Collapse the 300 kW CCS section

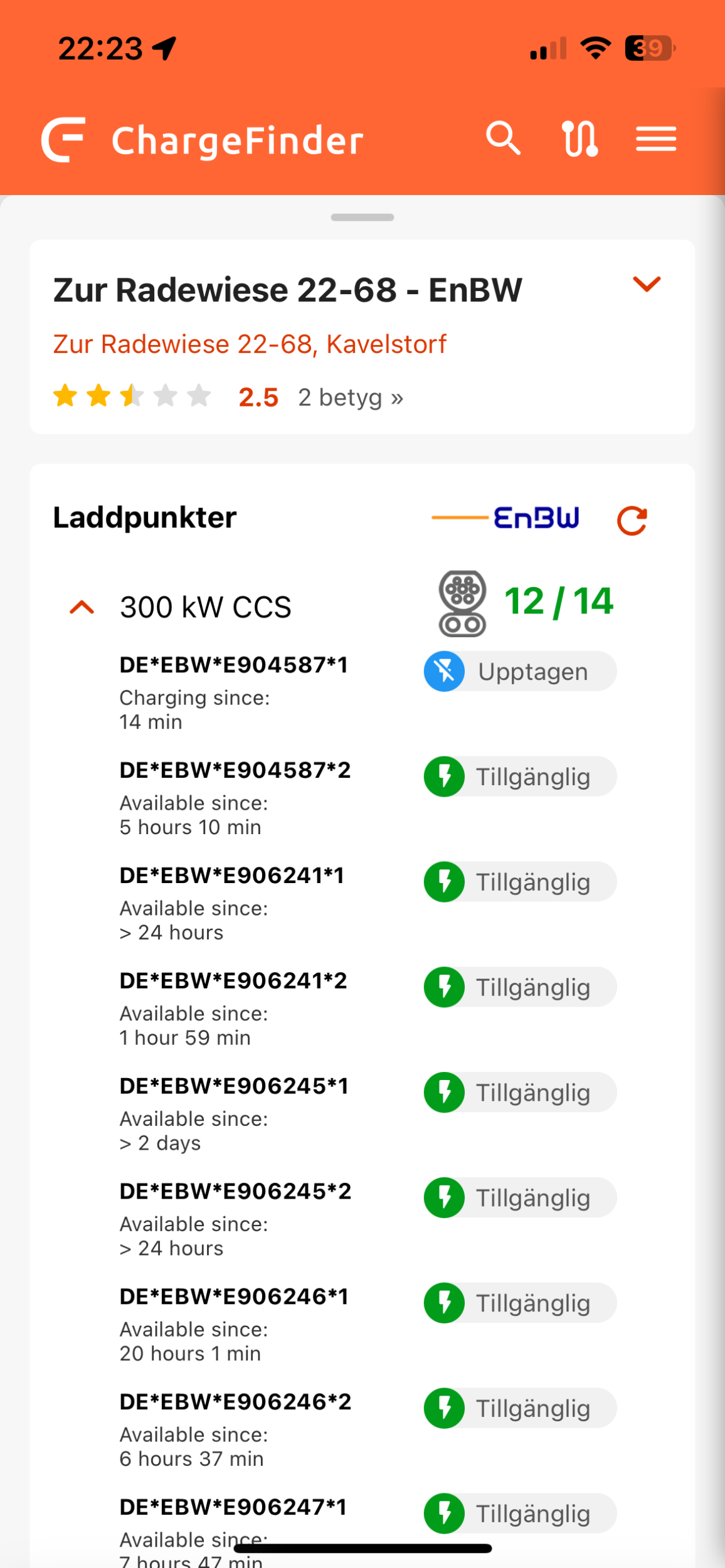click(x=82, y=607)
